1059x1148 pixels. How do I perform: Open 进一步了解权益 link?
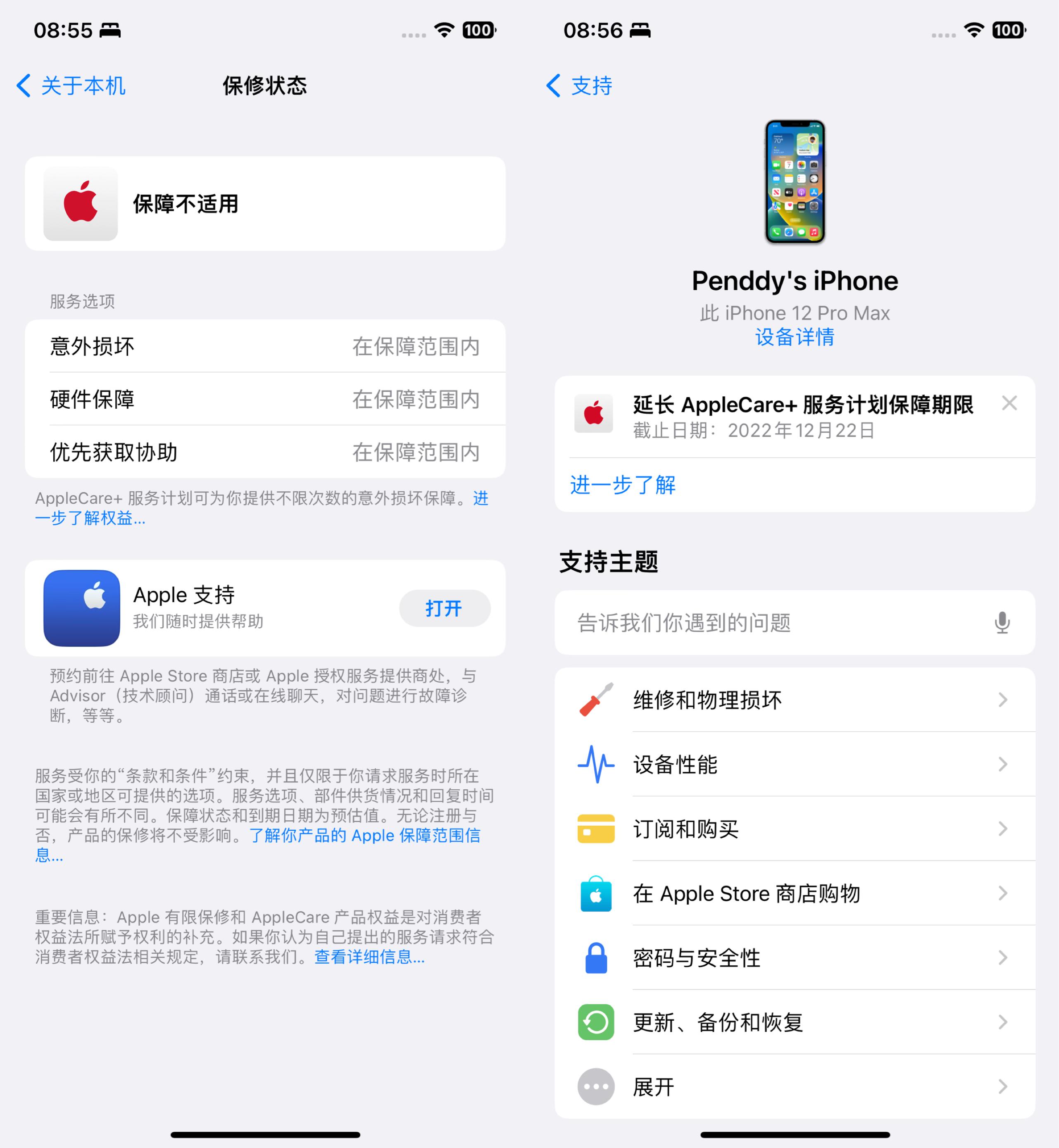(x=90, y=518)
